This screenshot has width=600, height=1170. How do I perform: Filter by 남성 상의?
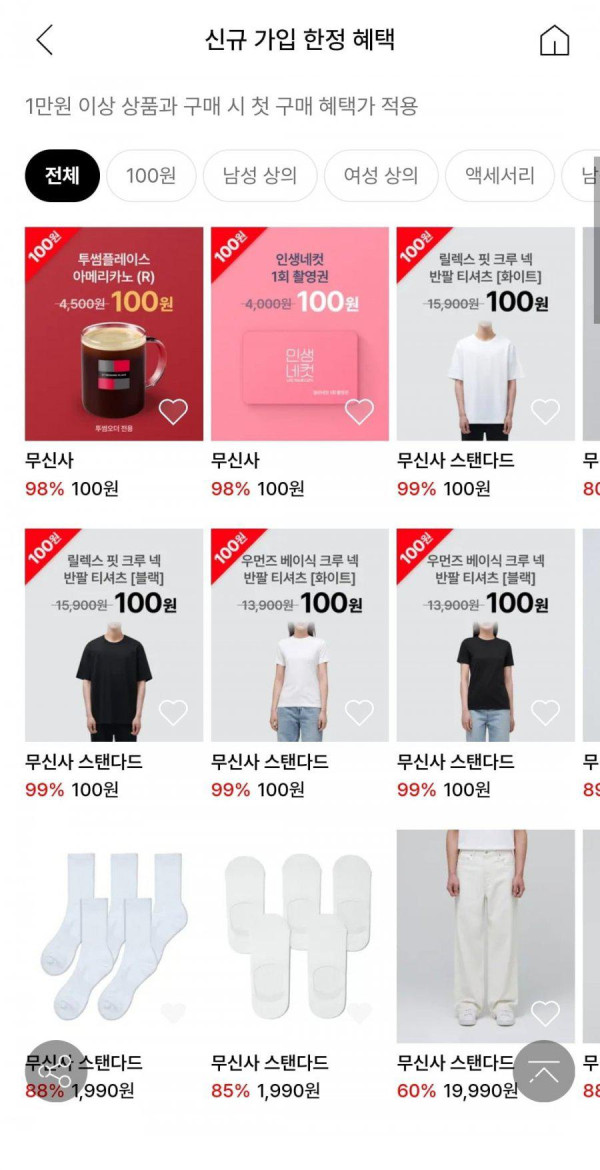point(260,176)
